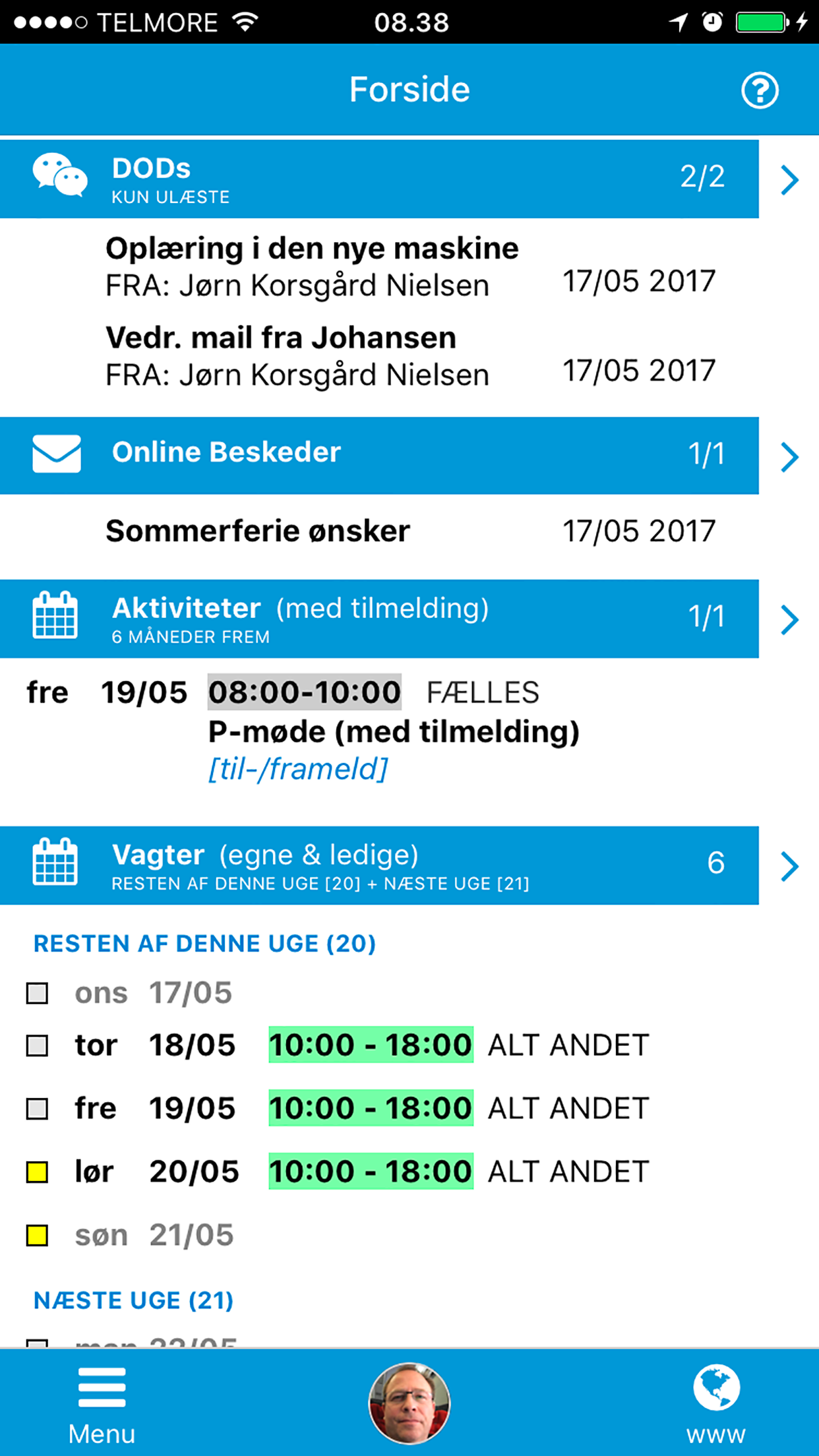Image resolution: width=819 pixels, height=1456 pixels.
Task: Open the 'Sommerferie ønsker' message
Action: click(258, 531)
